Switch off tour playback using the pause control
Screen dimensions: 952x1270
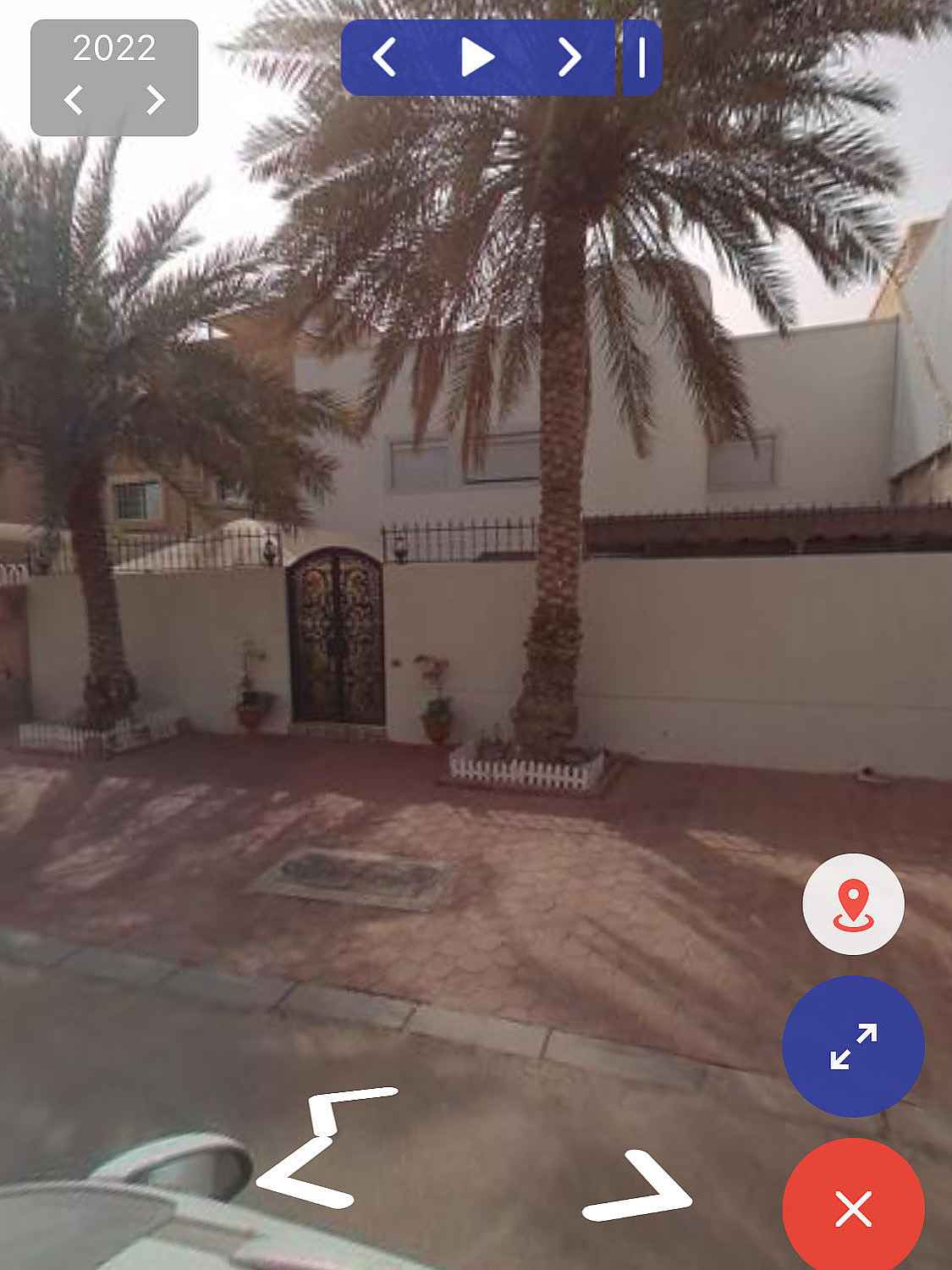click(641, 58)
